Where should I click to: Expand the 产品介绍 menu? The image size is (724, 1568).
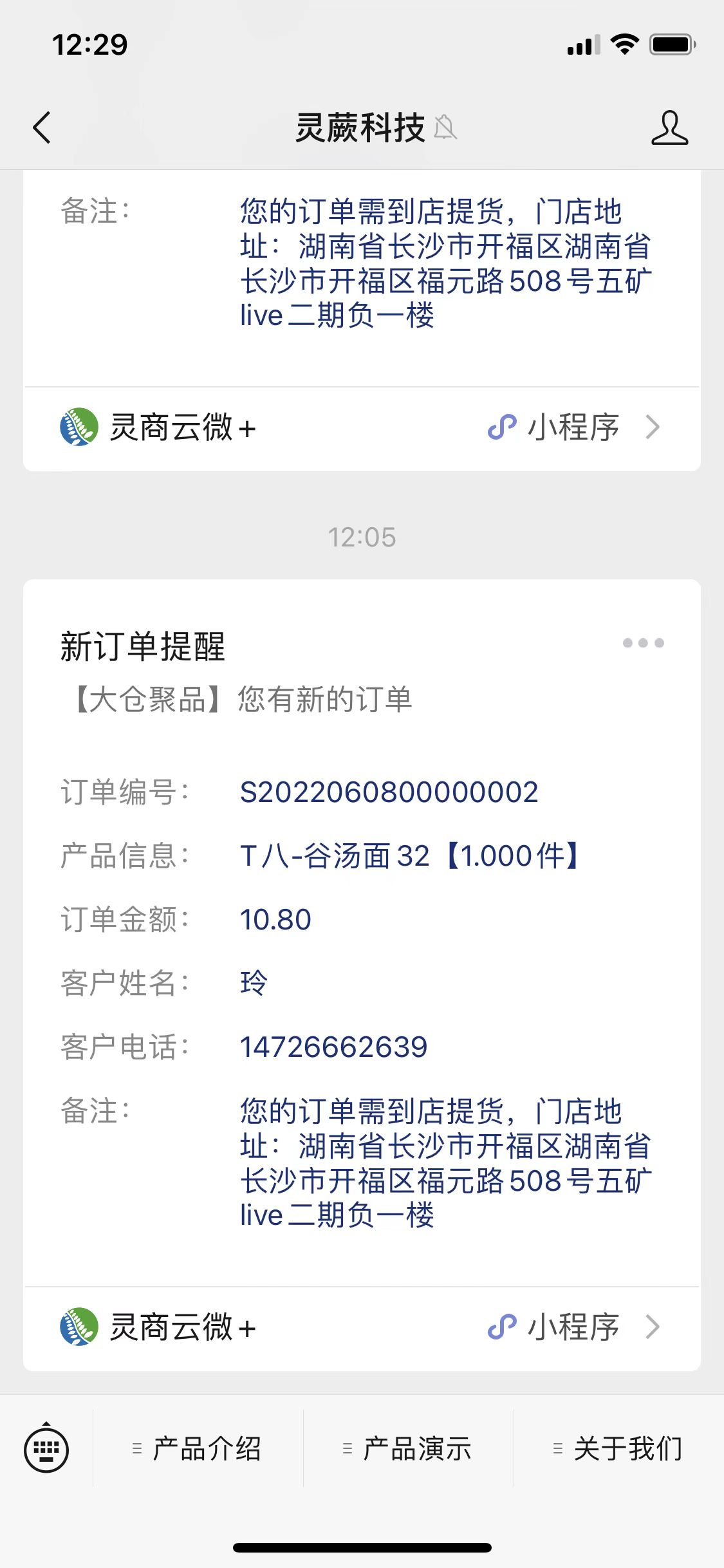[x=198, y=1449]
